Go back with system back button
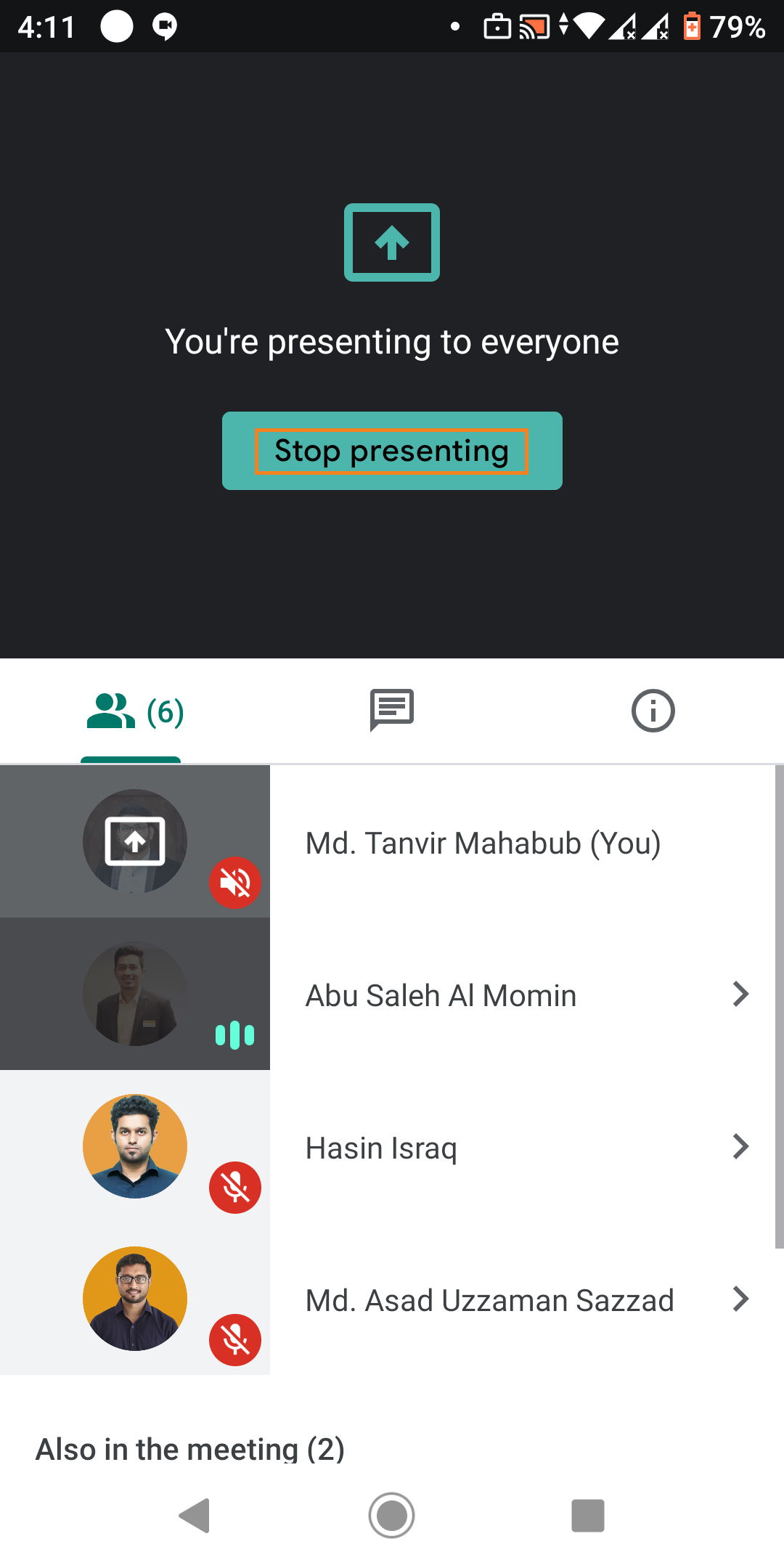The height and width of the screenshot is (1568, 784). pyautogui.click(x=195, y=1516)
